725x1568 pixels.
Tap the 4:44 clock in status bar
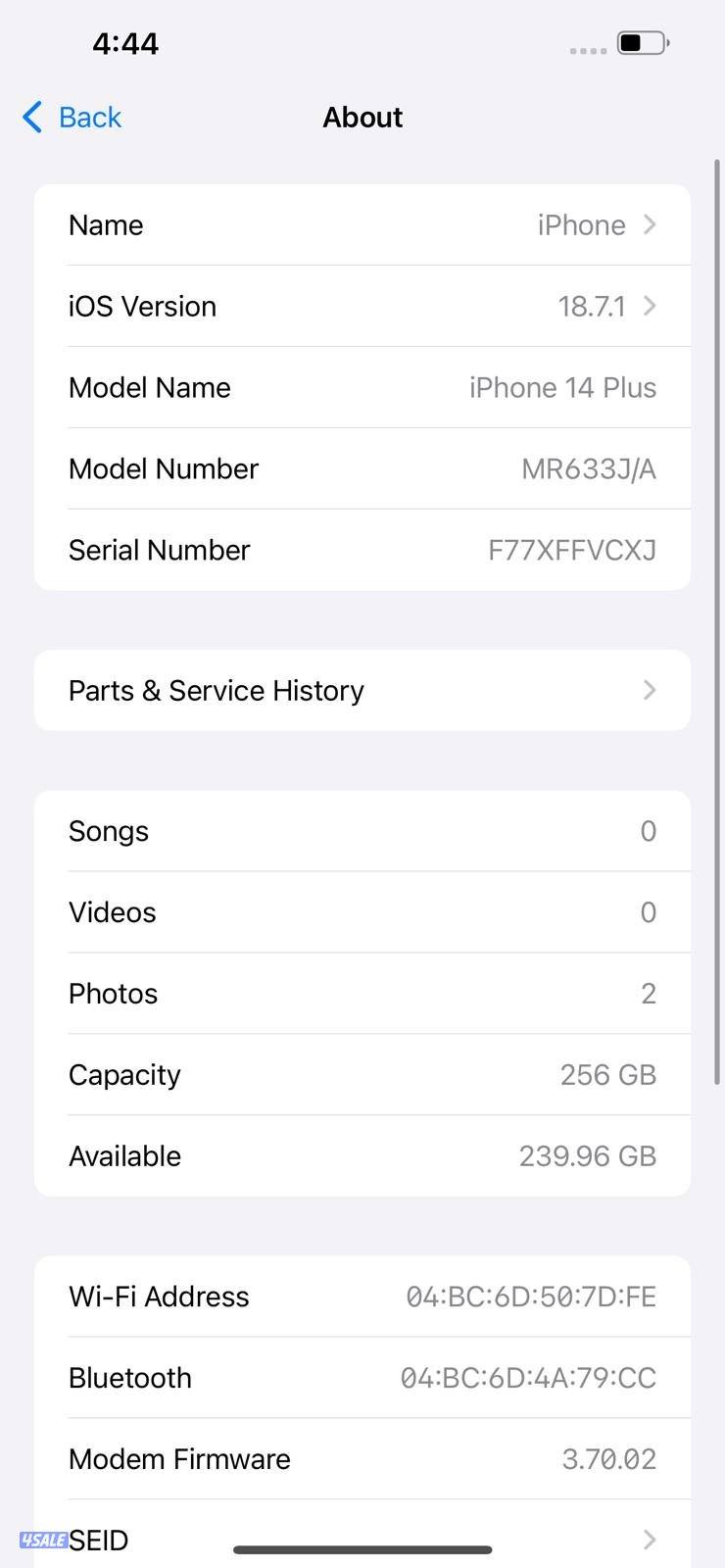pos(125,42)
